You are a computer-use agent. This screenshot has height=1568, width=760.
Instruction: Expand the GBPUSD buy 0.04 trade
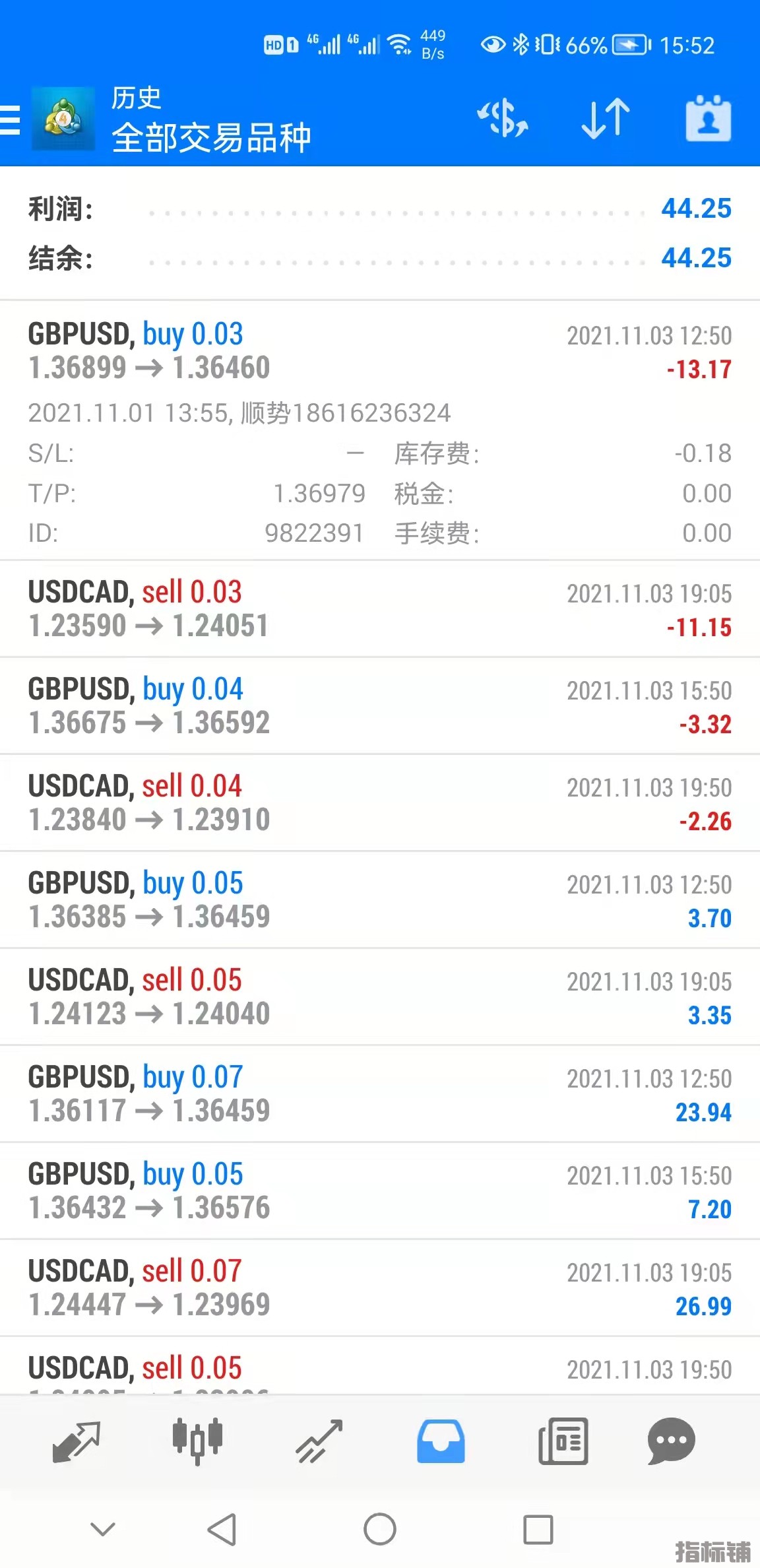pyautogui.click(x=380, y=705)
